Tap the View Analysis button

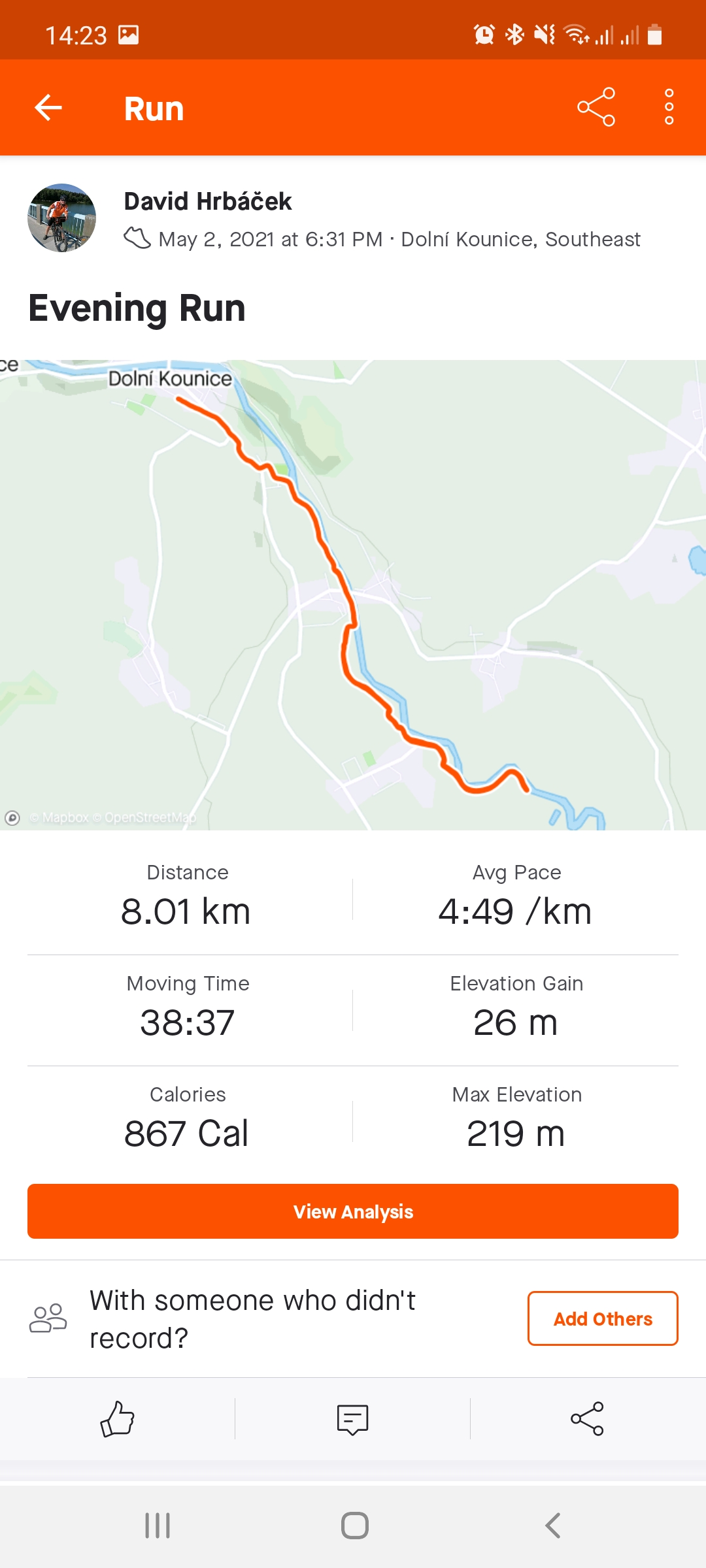(353, 1211)
